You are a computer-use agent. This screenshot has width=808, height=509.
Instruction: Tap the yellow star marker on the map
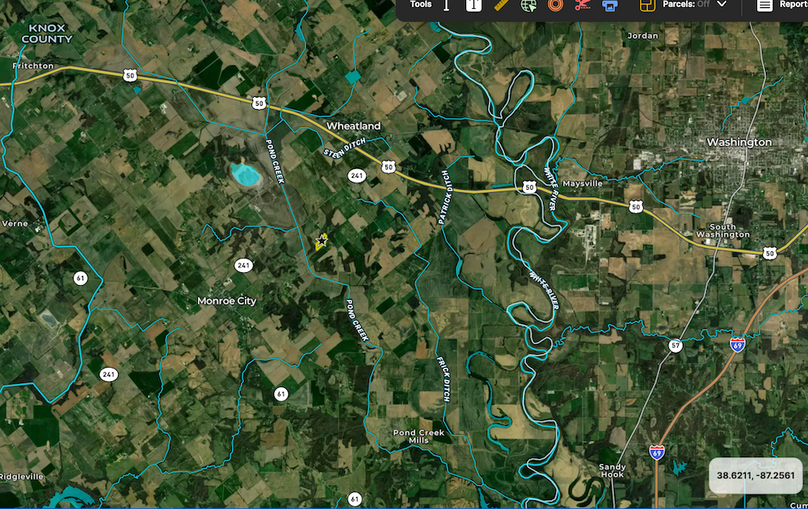pos(322,241)
